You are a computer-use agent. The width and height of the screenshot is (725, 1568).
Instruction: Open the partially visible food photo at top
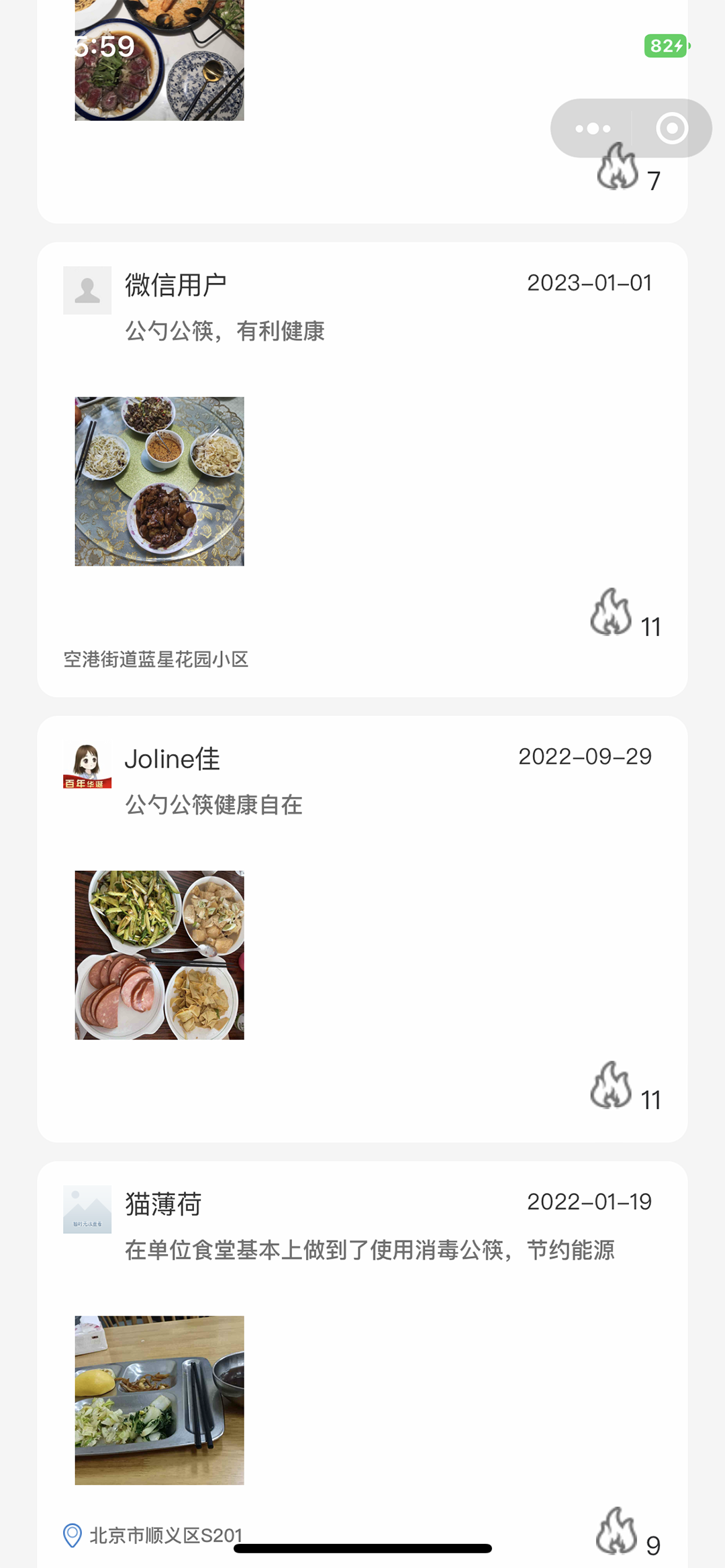pos(160,67)
